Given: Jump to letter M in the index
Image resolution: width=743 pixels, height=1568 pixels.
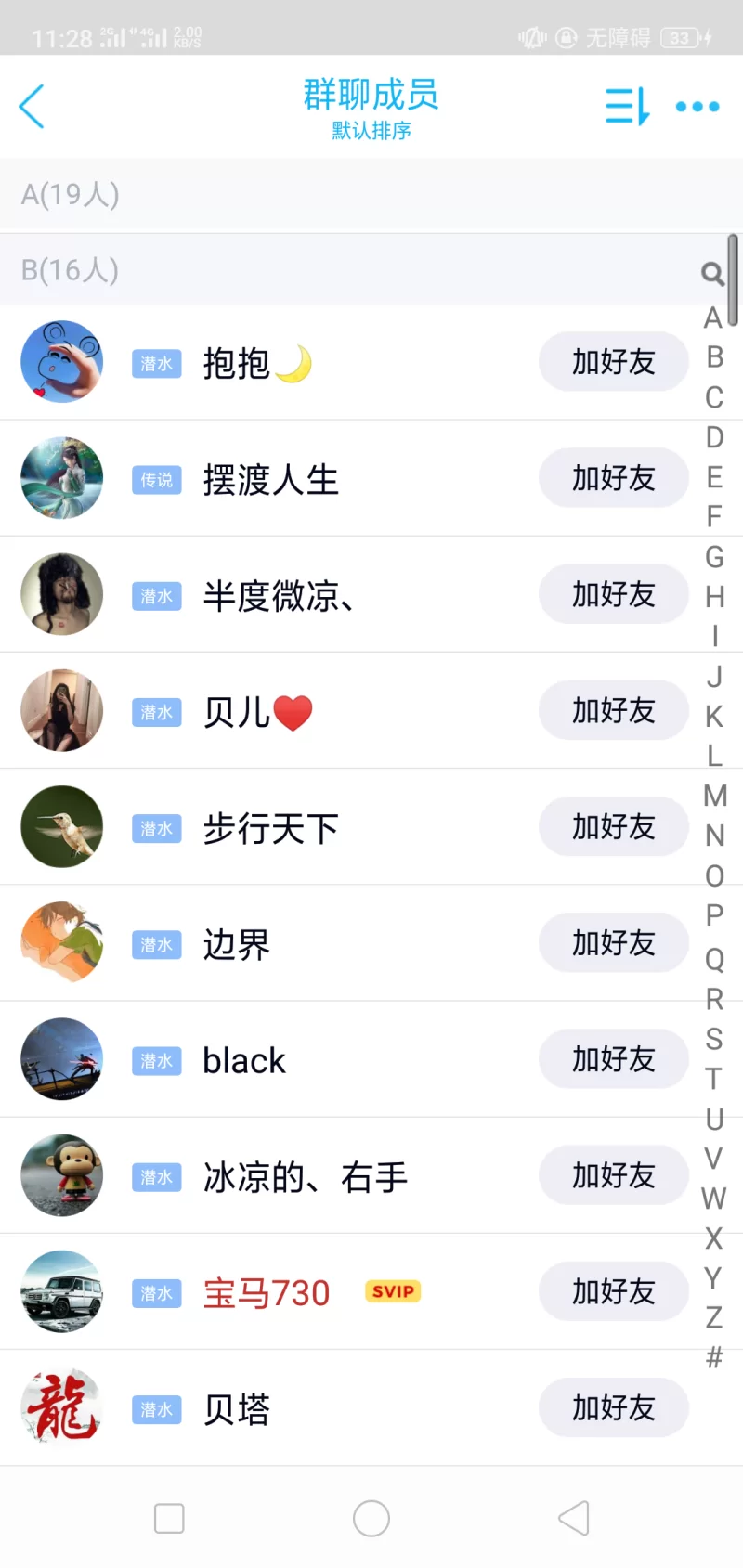Looking at the screenshot, I should click(714, 796).
